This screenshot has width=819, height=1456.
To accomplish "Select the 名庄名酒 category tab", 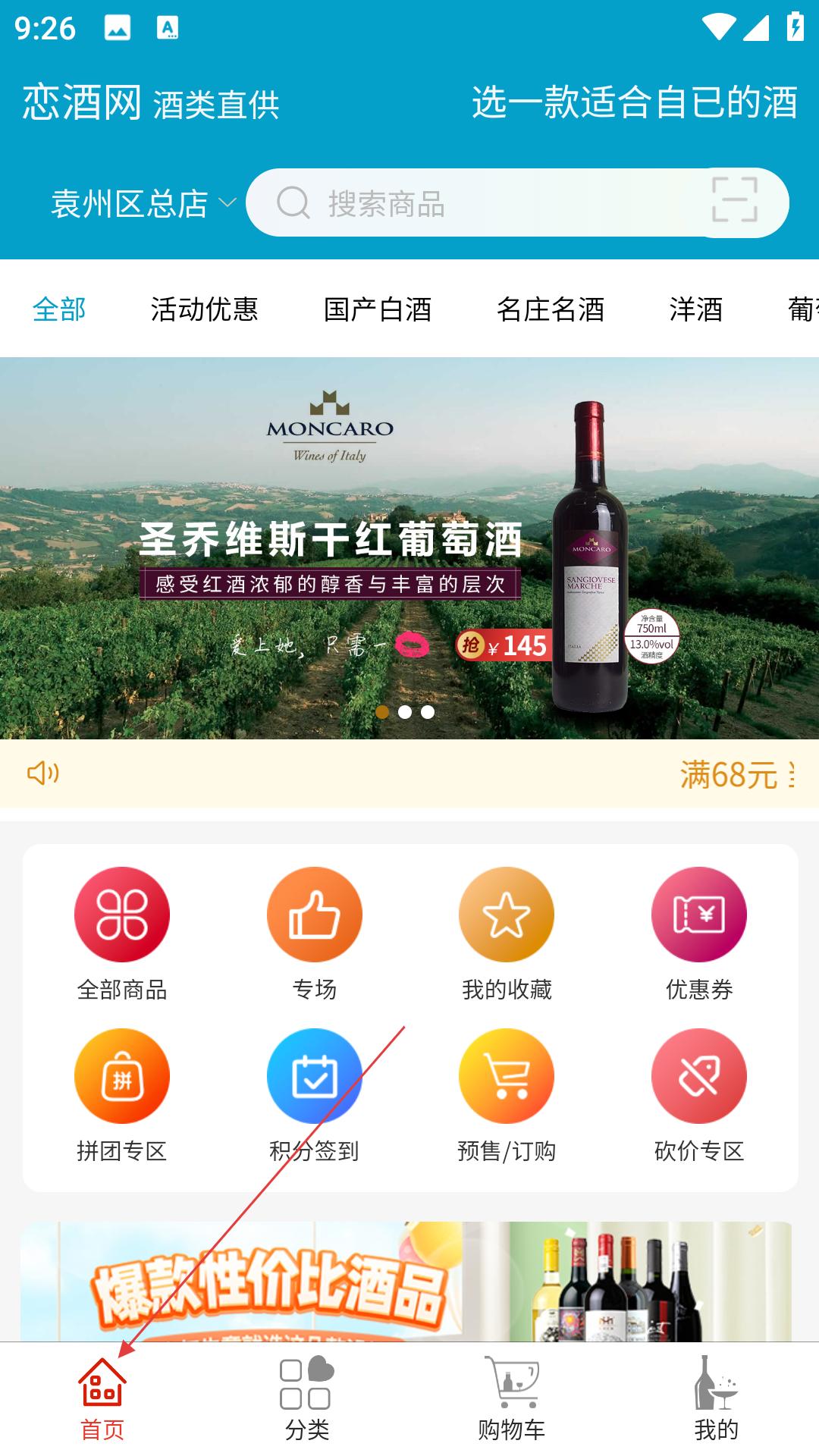I will pyautogui.click(x=551, y=309).
